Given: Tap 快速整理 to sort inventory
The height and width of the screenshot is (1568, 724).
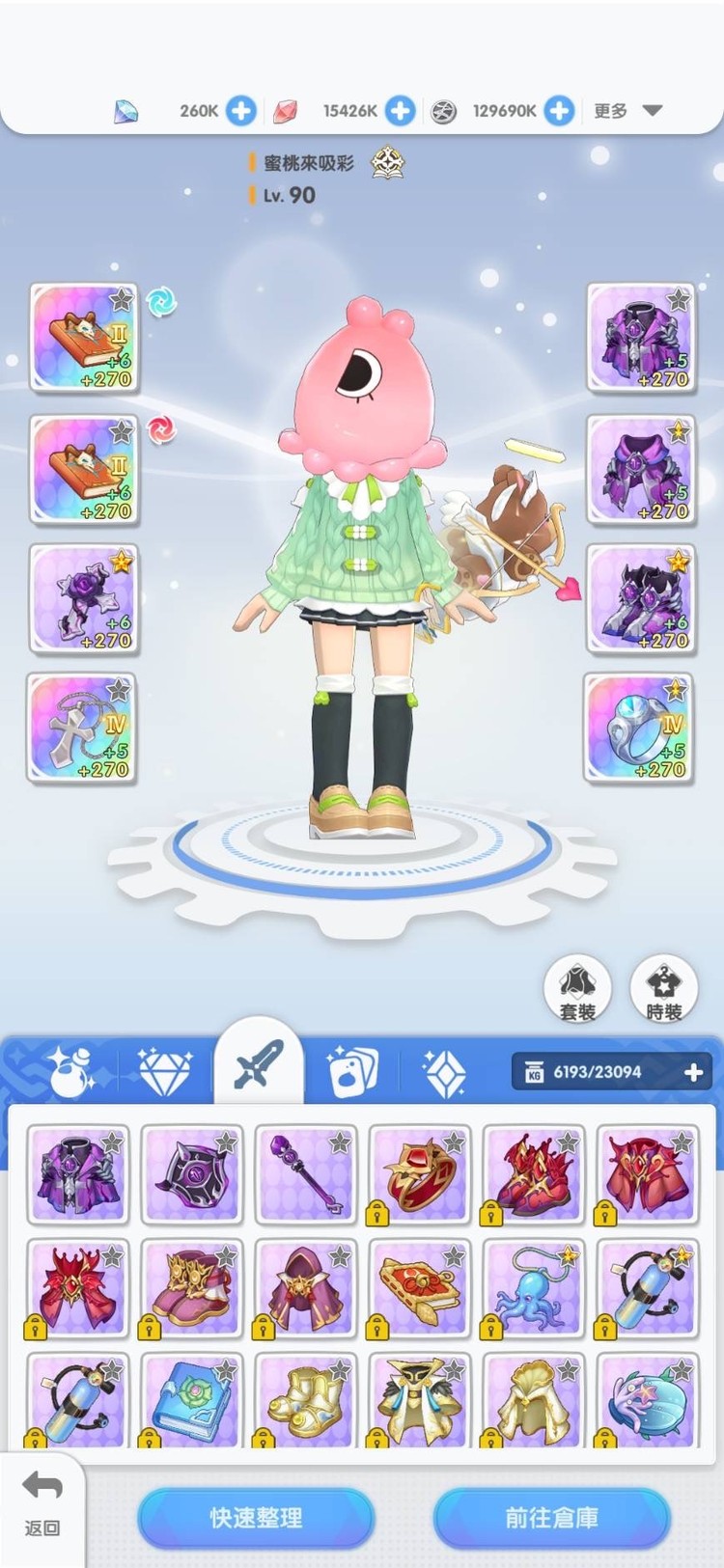Looking at the screenshot, I should pyautogui.click(x=256, y=1517).
